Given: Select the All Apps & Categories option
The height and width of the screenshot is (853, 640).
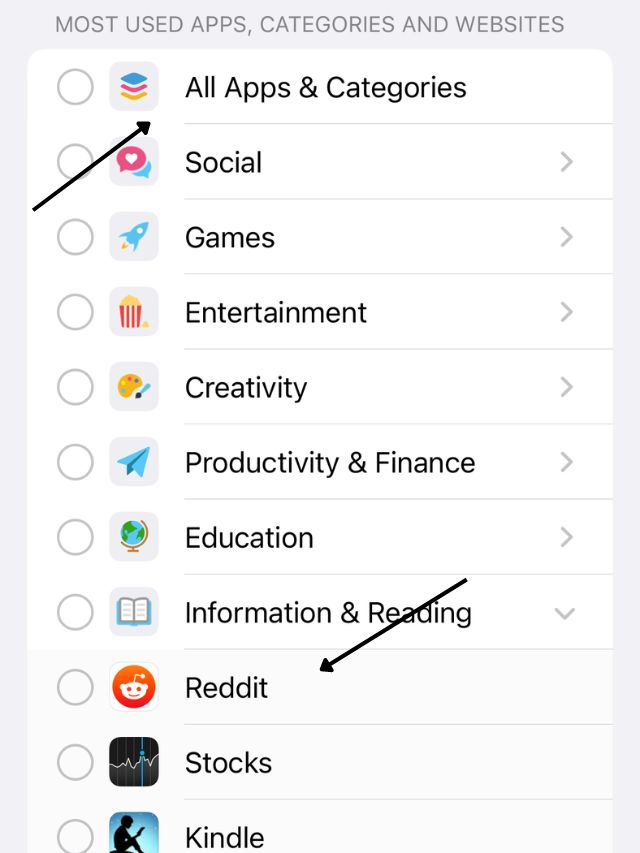Looking at the screenshot, I should 75,88.
